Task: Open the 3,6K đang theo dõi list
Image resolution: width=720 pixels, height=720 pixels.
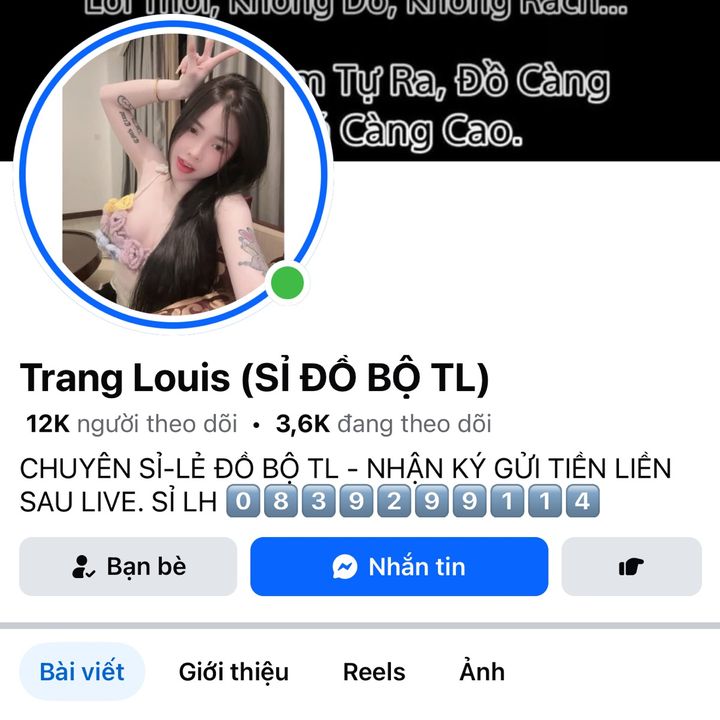Action: pyautogui.click(x=384, y=424)
